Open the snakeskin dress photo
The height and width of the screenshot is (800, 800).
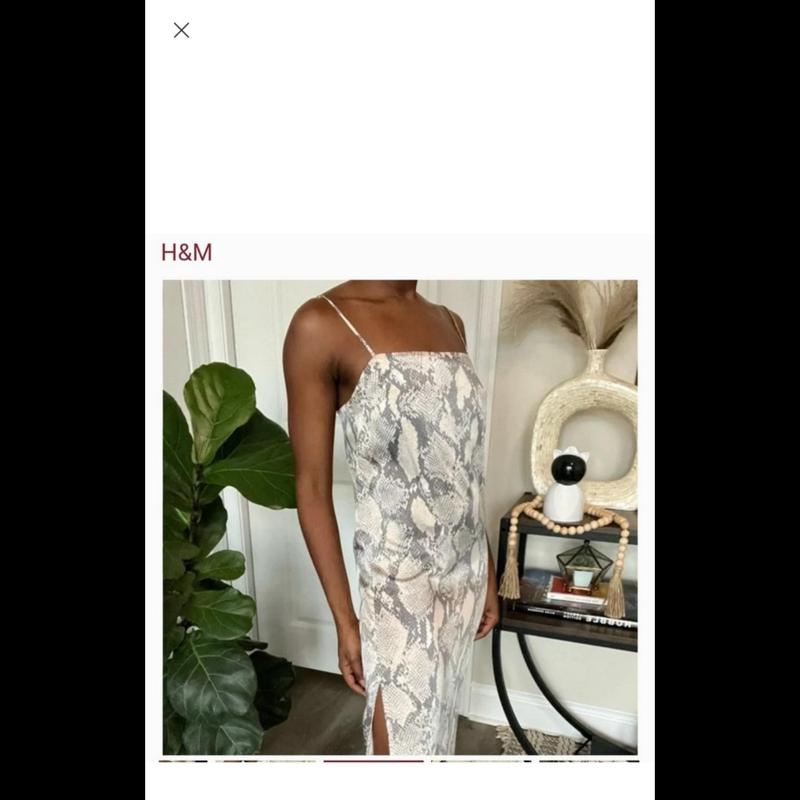tap(400, 517)
